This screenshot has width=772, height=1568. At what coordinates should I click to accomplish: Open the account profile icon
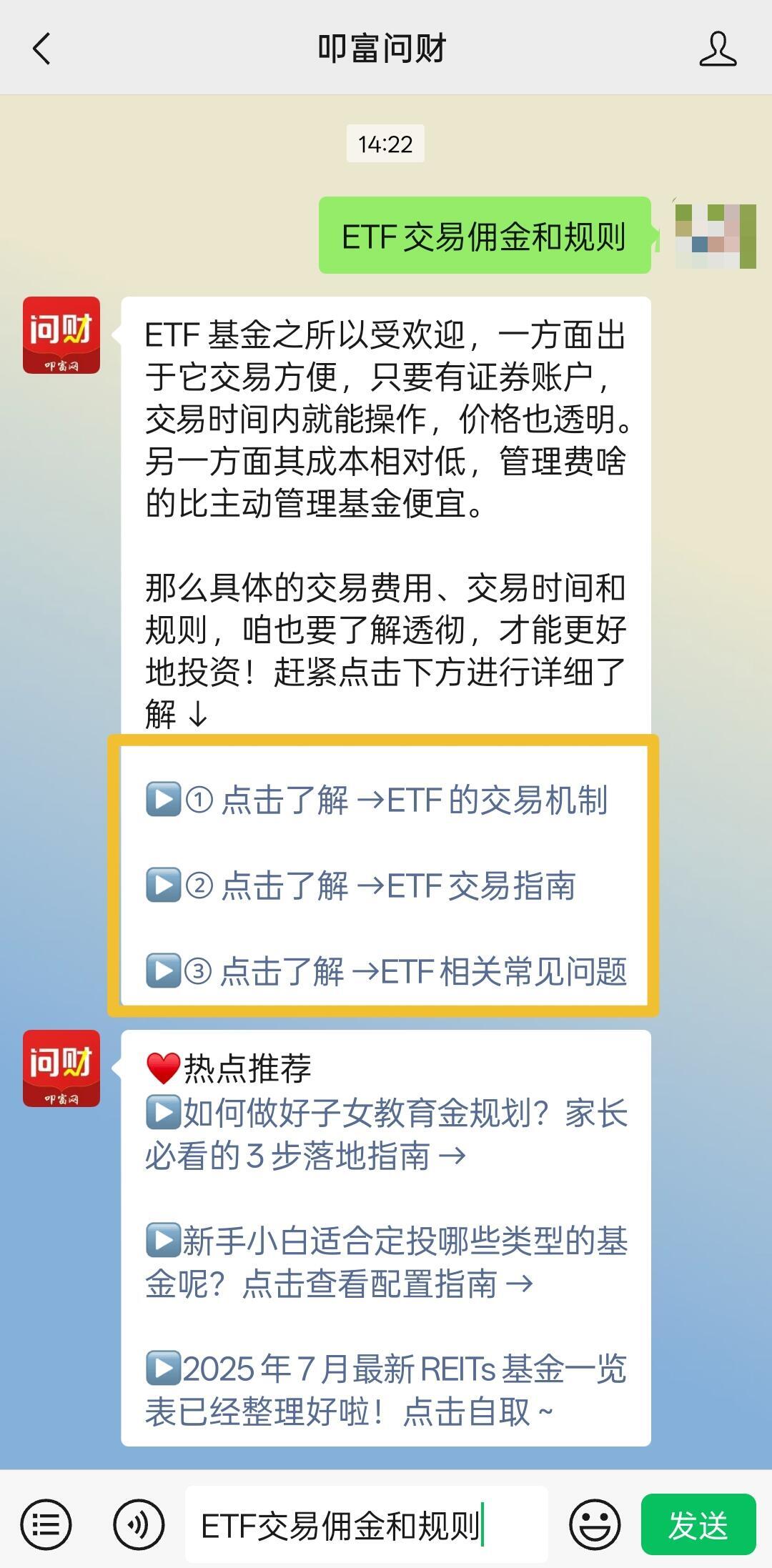coord(717,49)
